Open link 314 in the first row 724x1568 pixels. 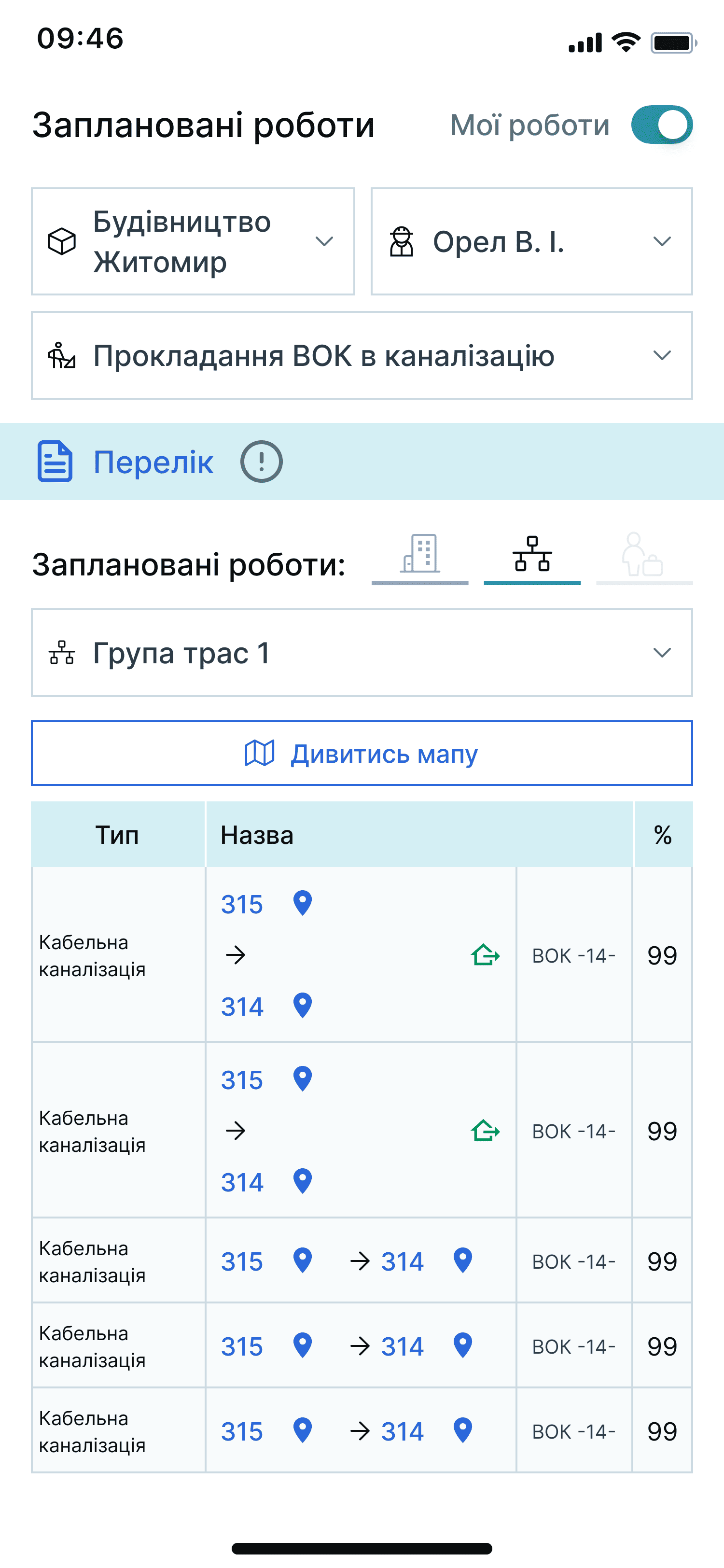click(241, 1007)
